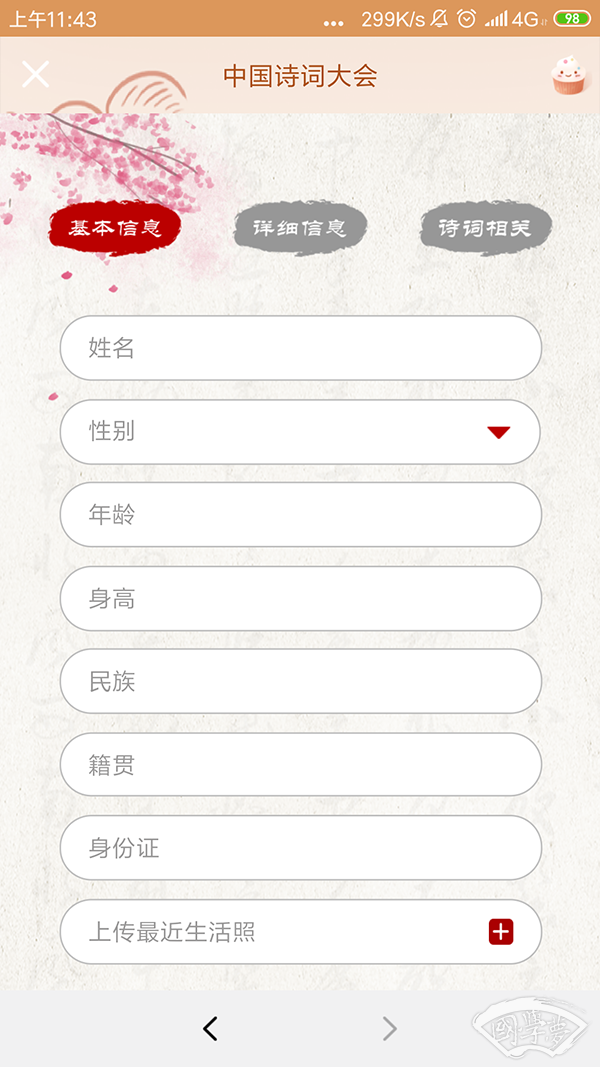Close the 中国诗词大会 page
Viewport: 600px width, 1067px height.
36,75
